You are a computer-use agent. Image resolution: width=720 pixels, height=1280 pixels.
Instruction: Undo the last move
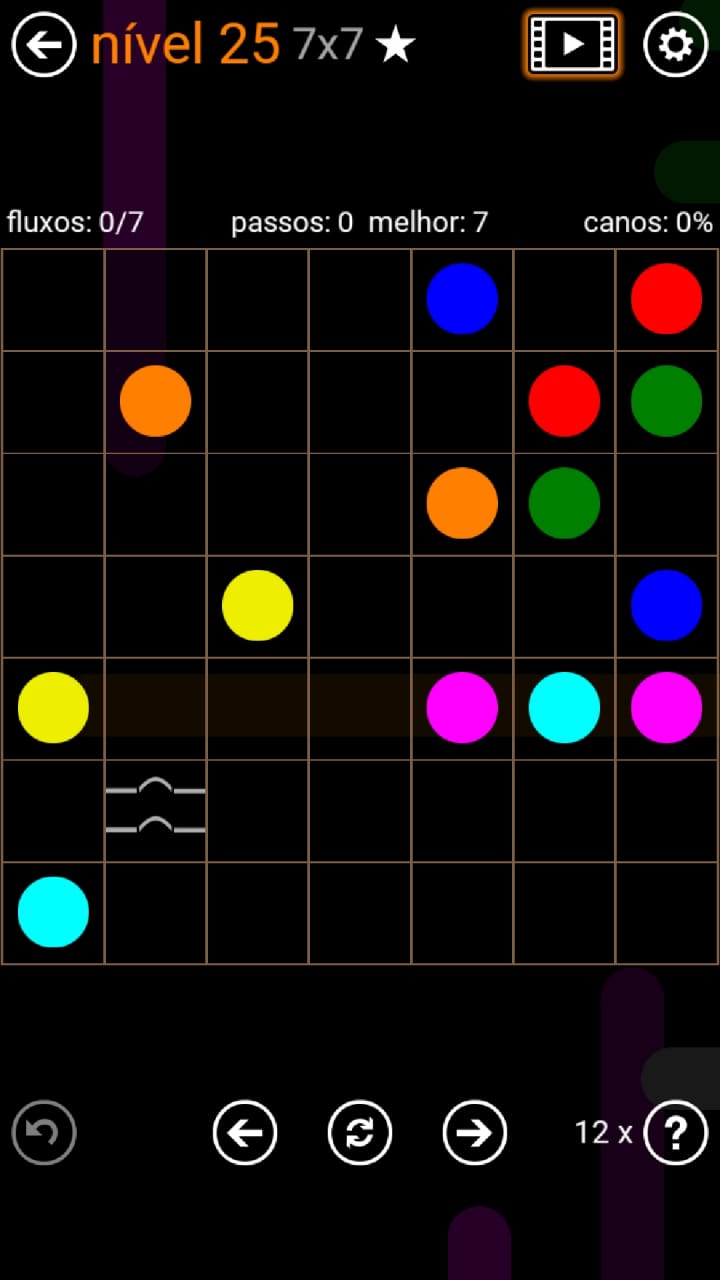[x=44, y=1132]
